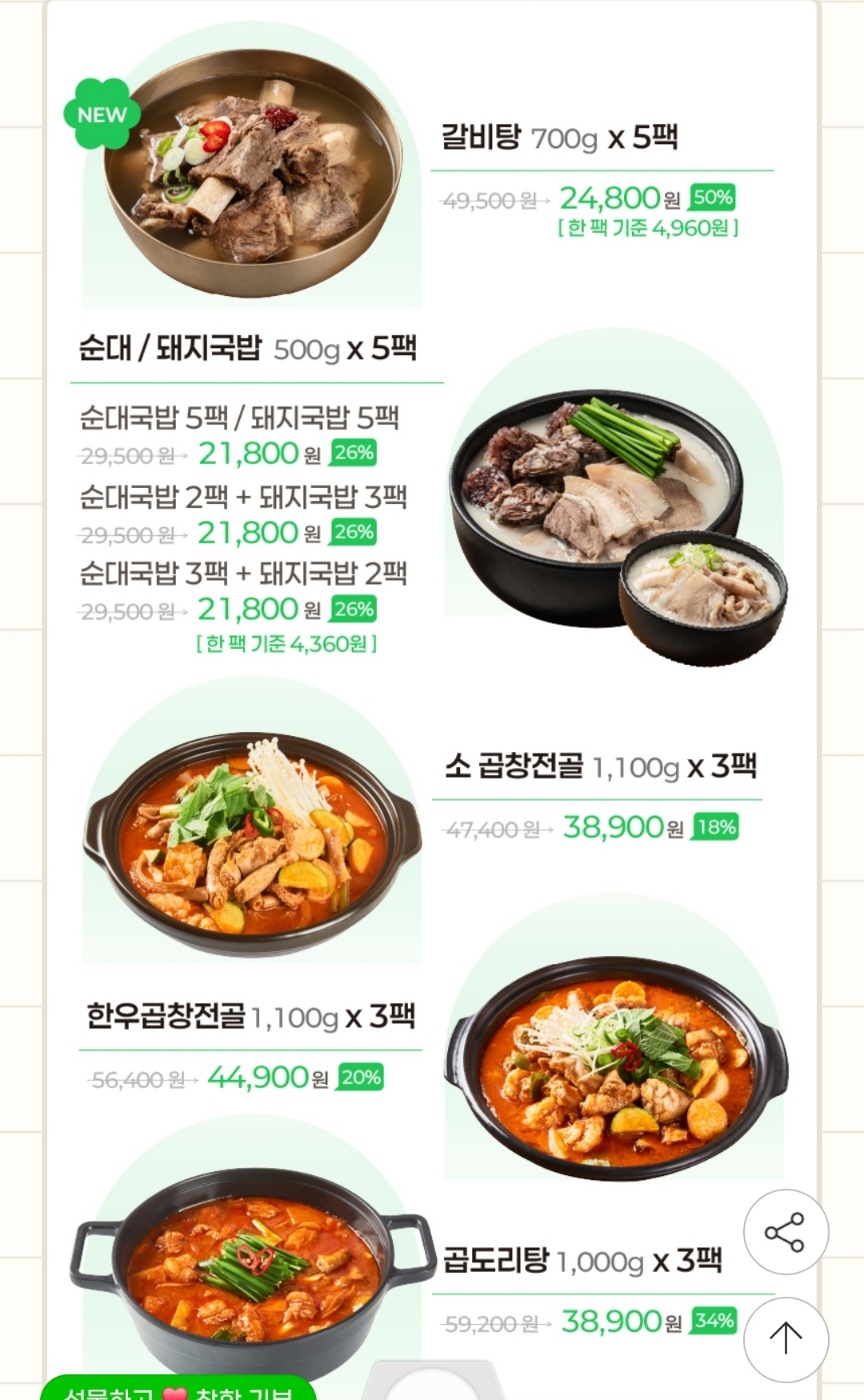Jump back to top of page
Screen dimensions: 864x1400
click(x=785, y=1339)
